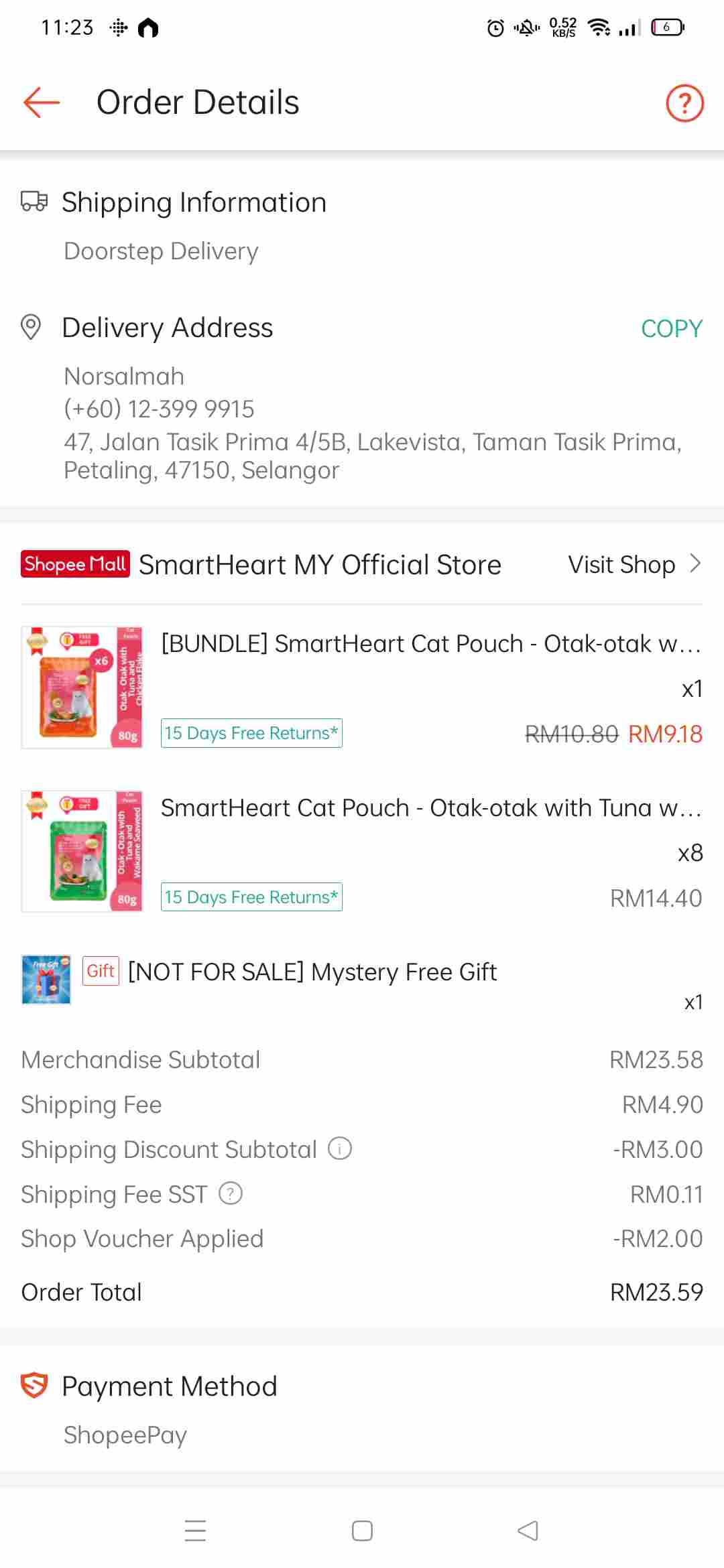Copy the delivery address
The image size is (724, 1568).
coord(671,328)
